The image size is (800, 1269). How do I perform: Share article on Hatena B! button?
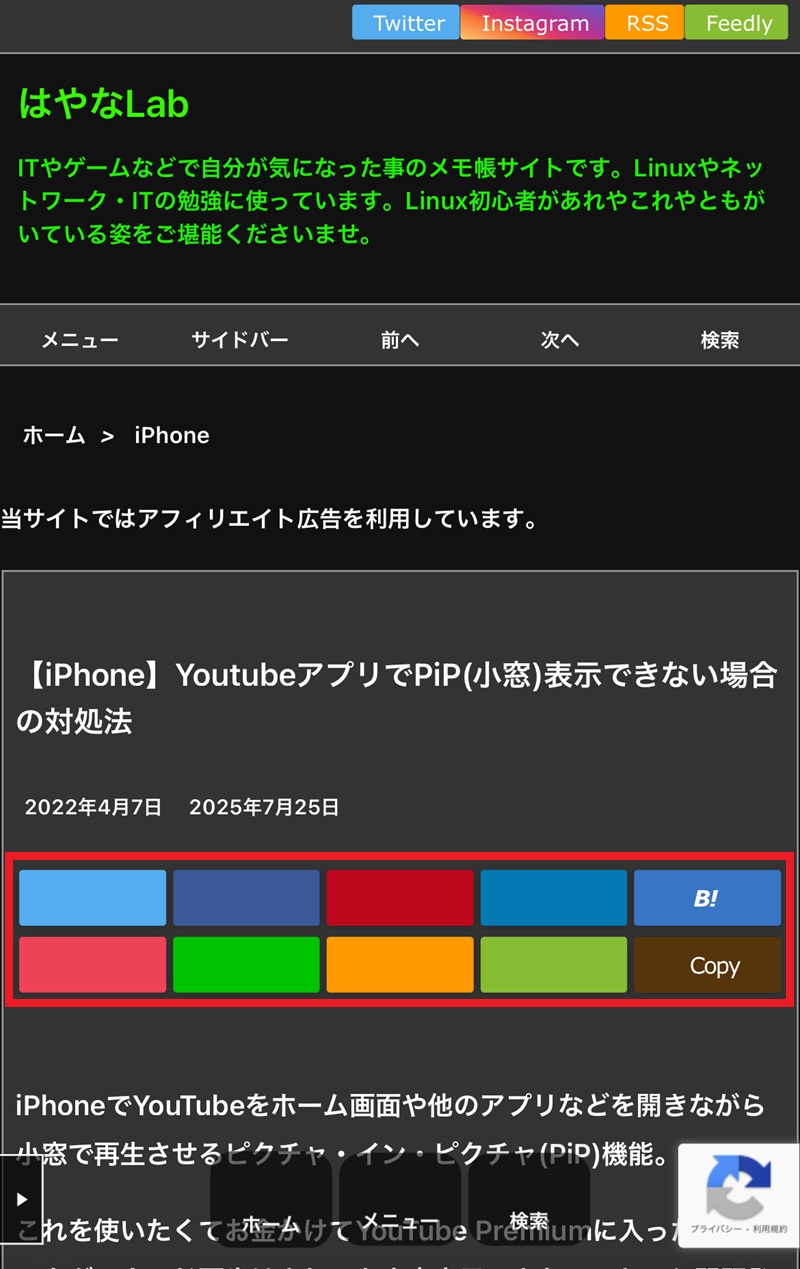click(707, 898)
